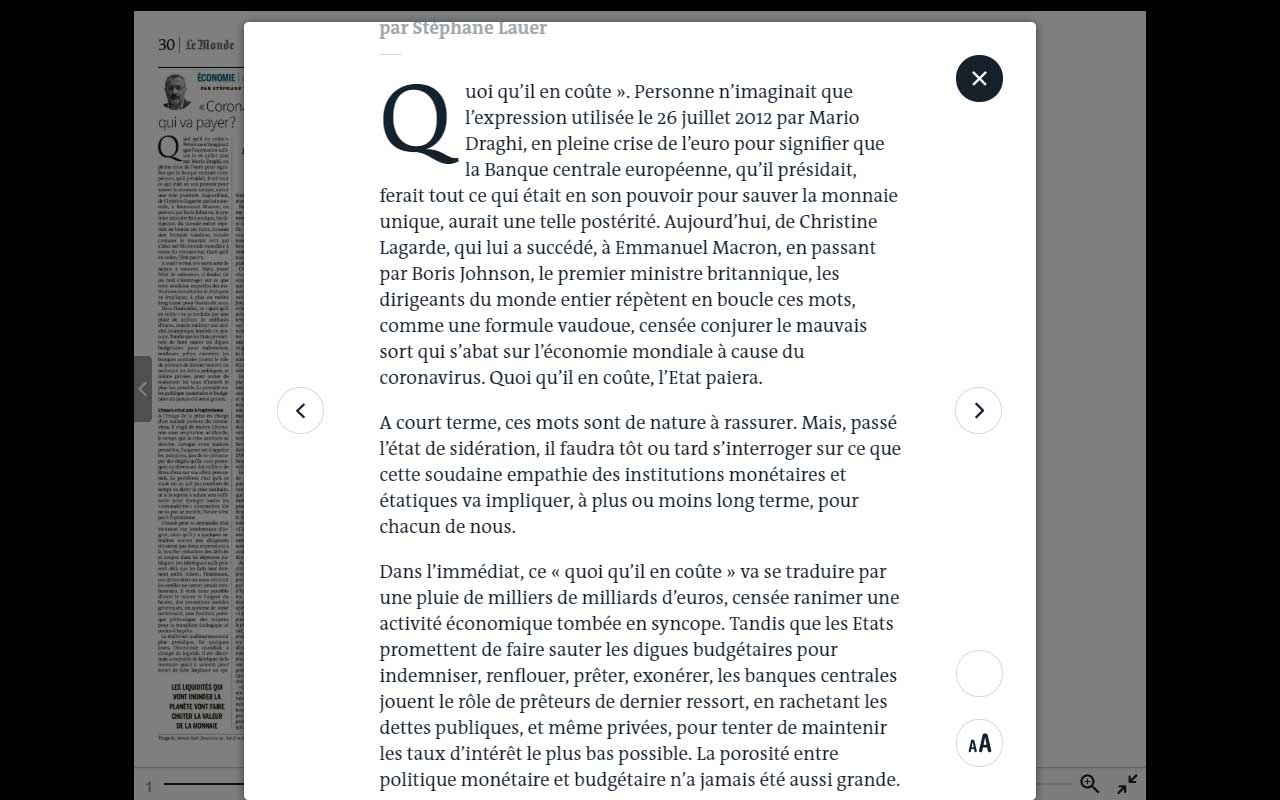
Task: Turn to the previous newspaper page
Action: coord(143,389)
